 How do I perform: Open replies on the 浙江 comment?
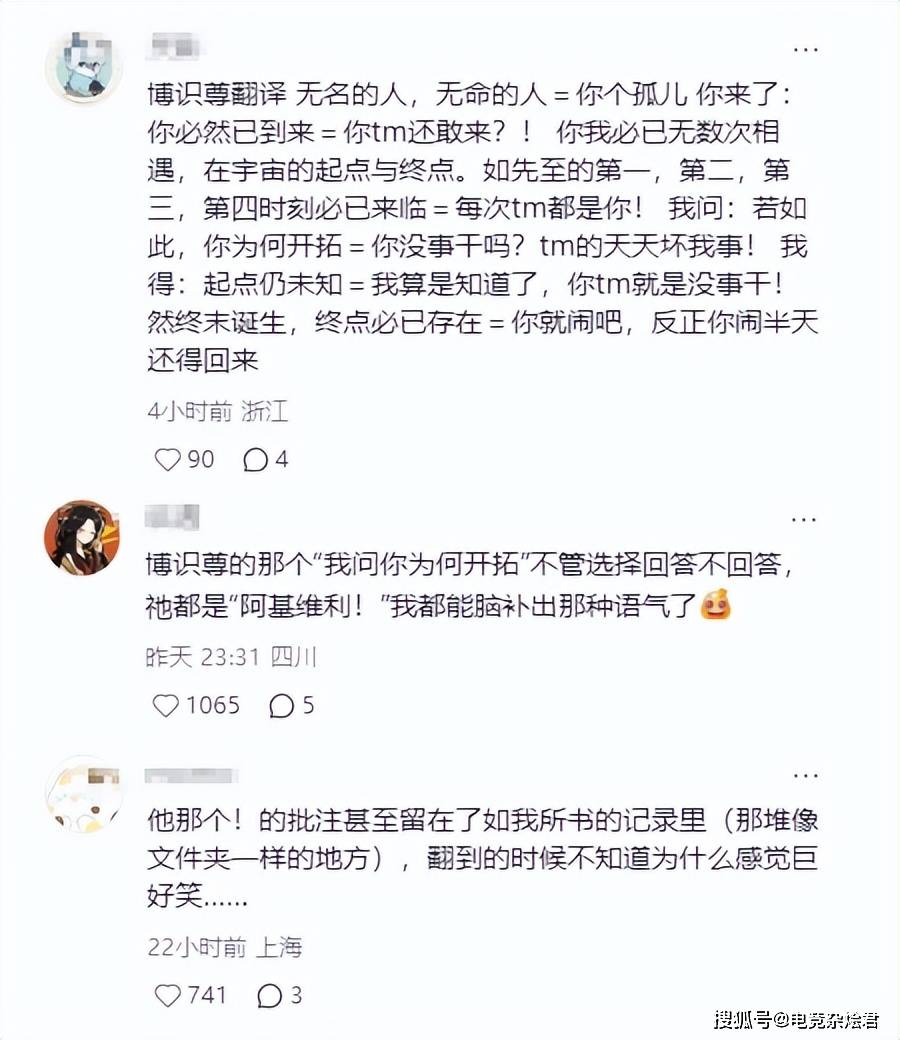[x=256, y=459]
